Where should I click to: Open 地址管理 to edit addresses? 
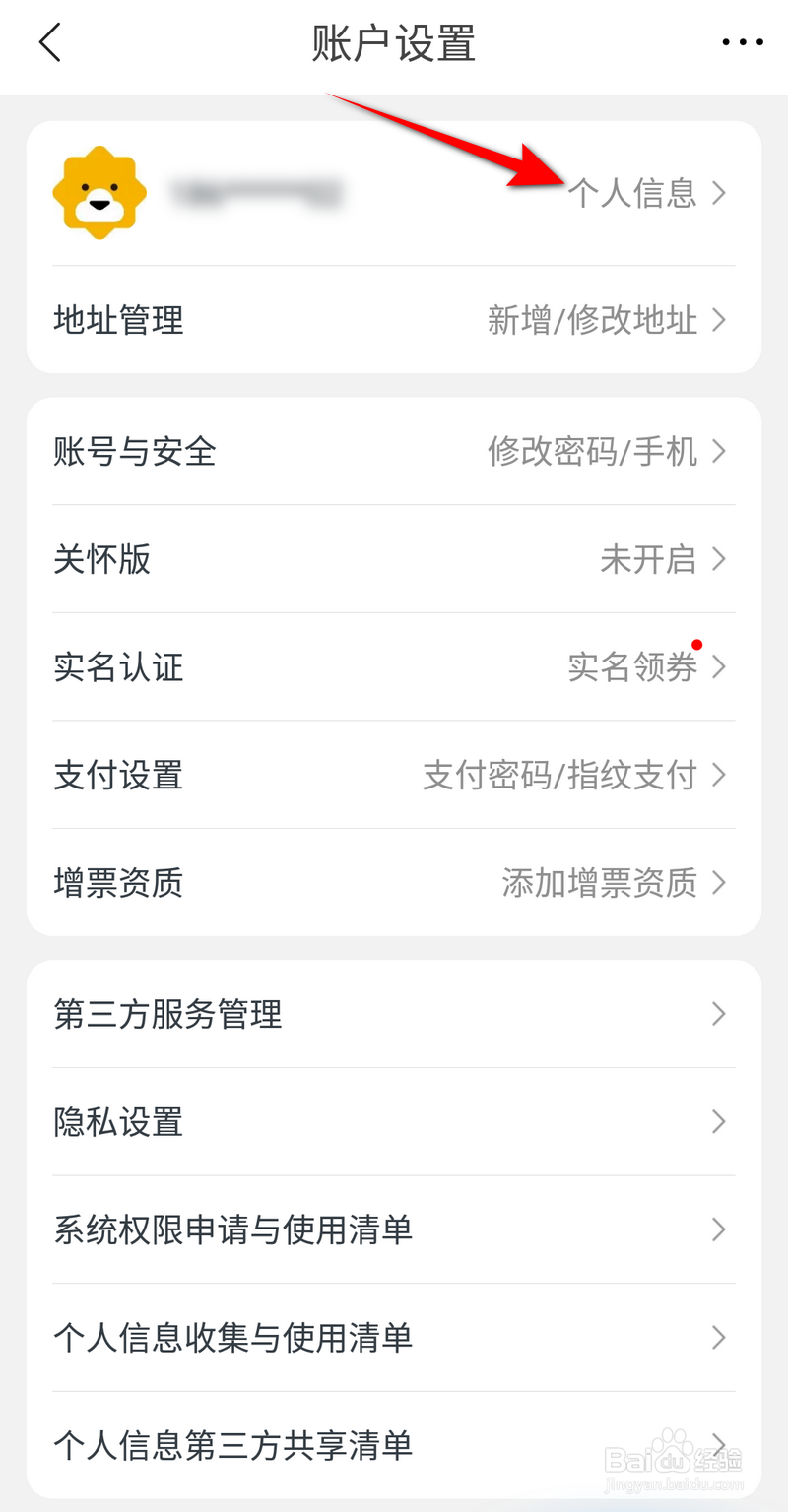[x=394, y=320]
